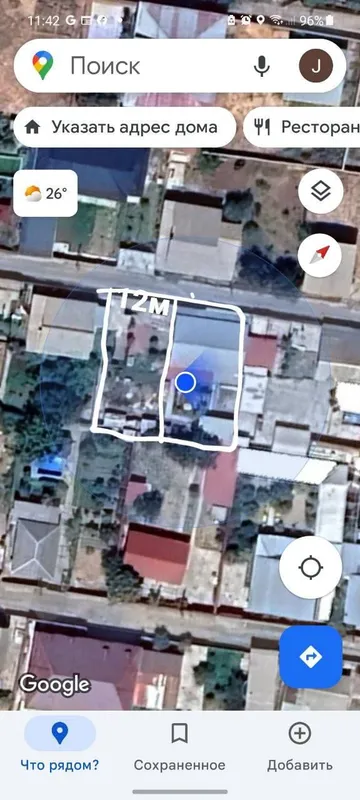Open the map layers selector
360x800 pixels.
(320, 191)
